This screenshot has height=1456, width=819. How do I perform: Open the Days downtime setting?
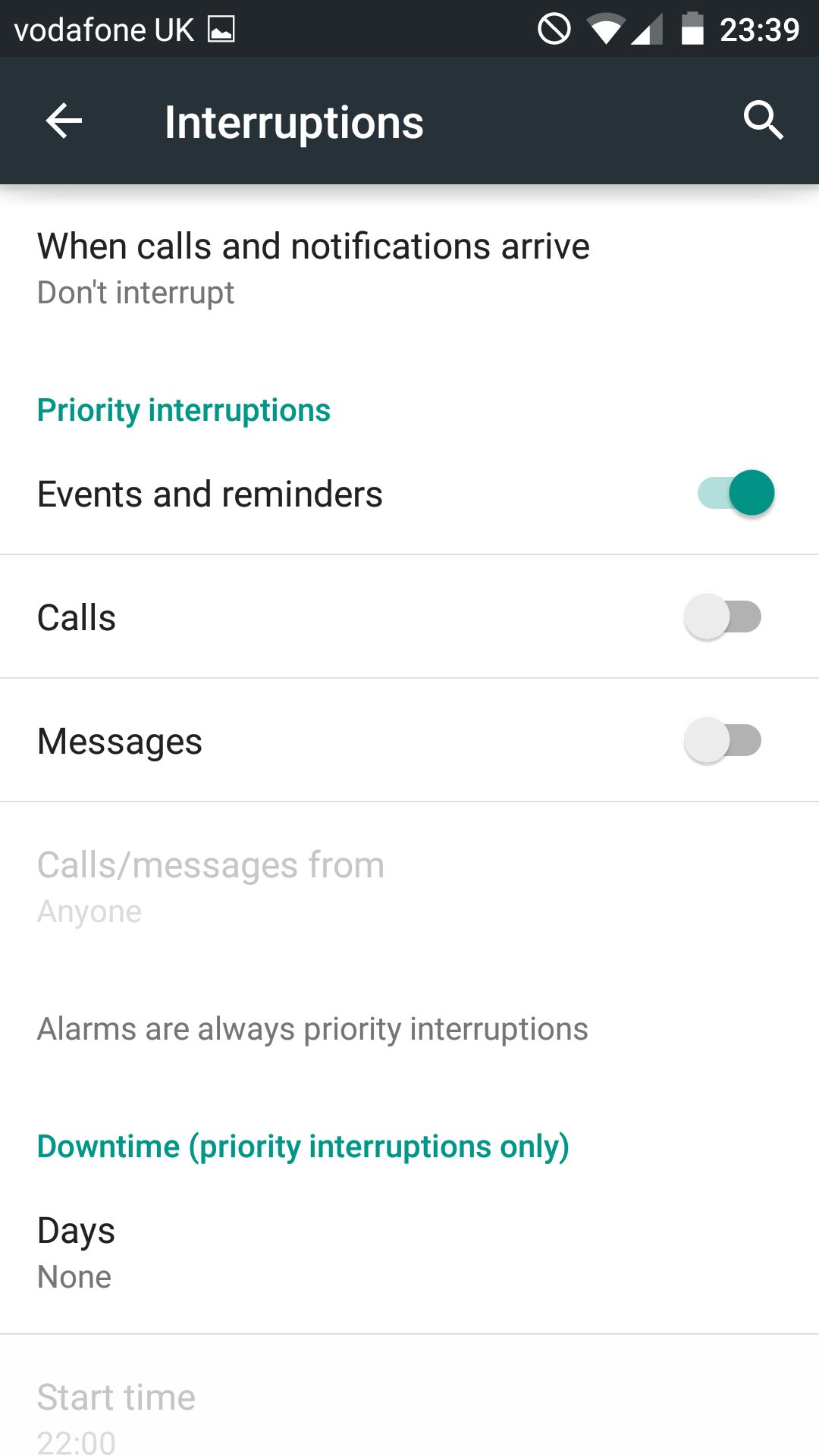[409, 1252]
